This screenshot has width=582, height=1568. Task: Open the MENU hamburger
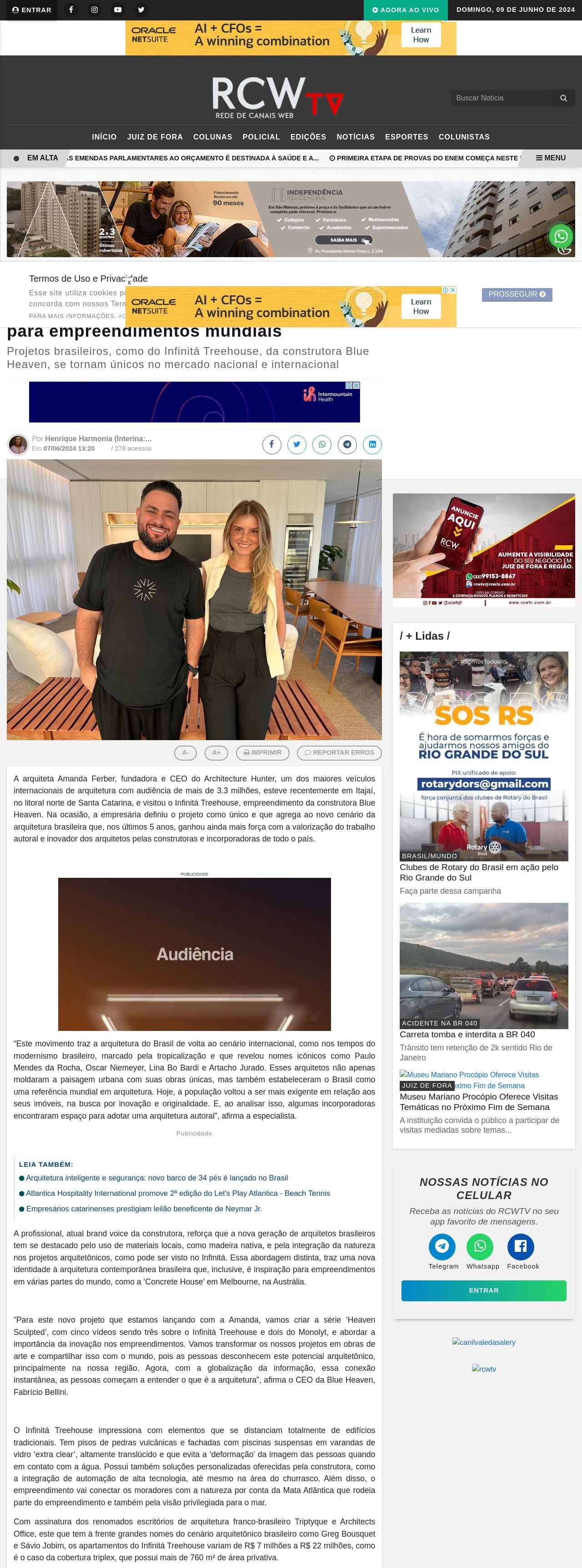pos(550,158)
